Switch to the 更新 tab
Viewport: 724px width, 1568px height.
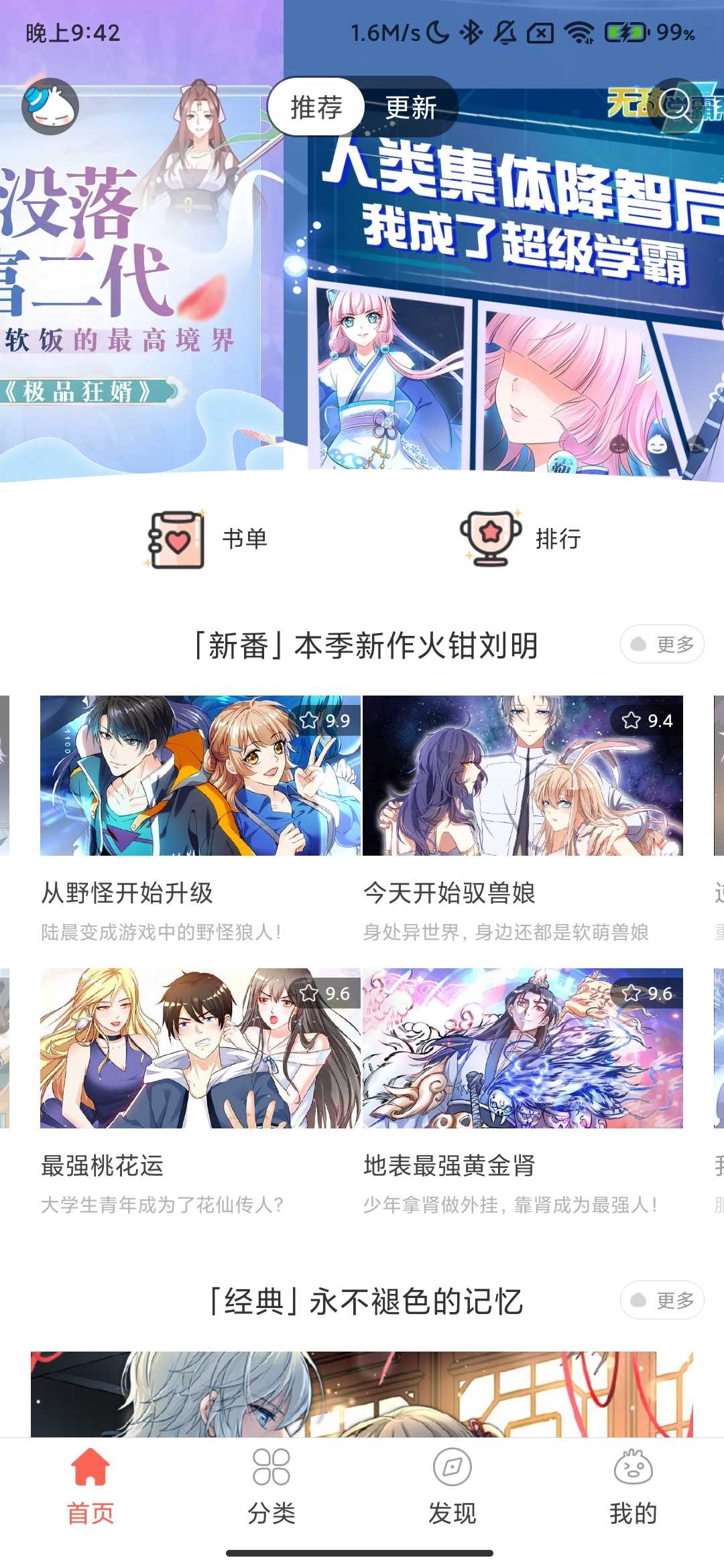click(x=411, y=107)
